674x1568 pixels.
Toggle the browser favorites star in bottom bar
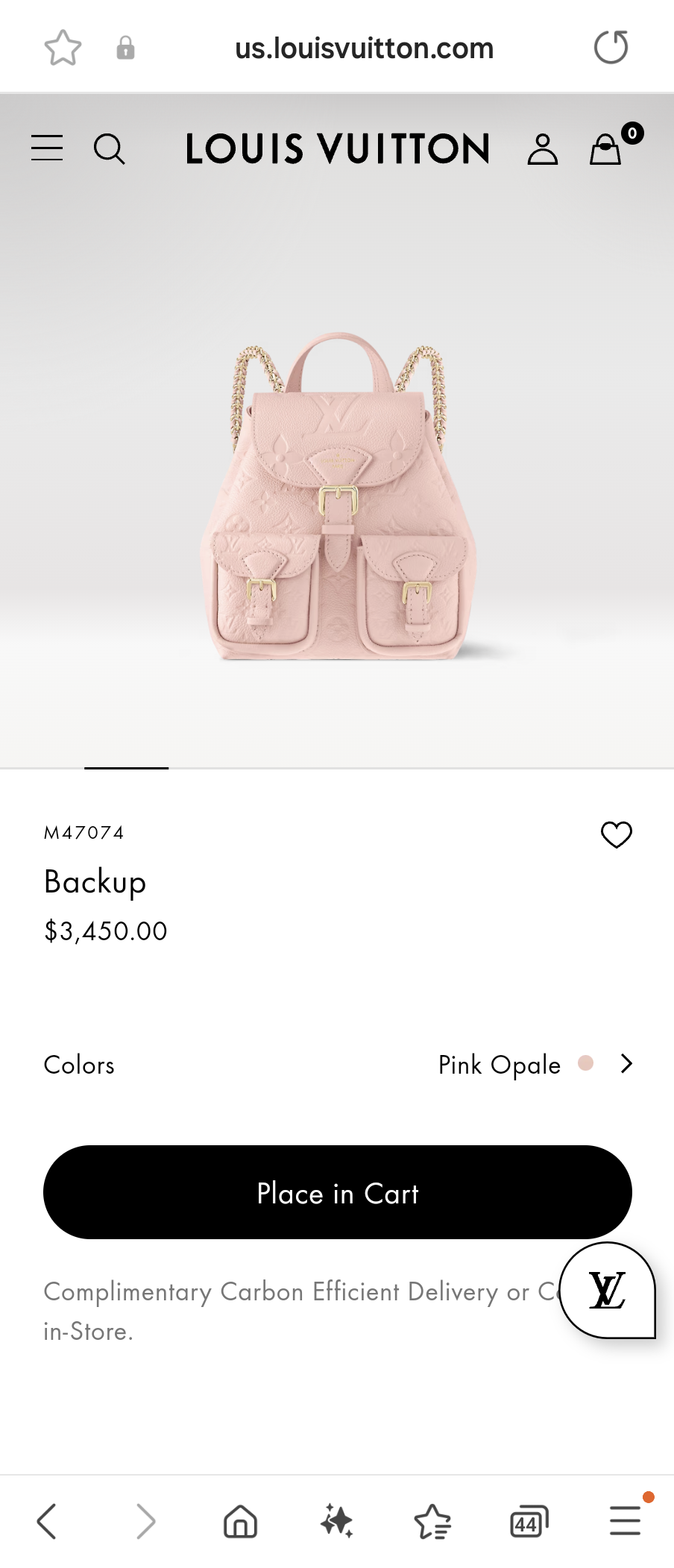(432, 1521)
